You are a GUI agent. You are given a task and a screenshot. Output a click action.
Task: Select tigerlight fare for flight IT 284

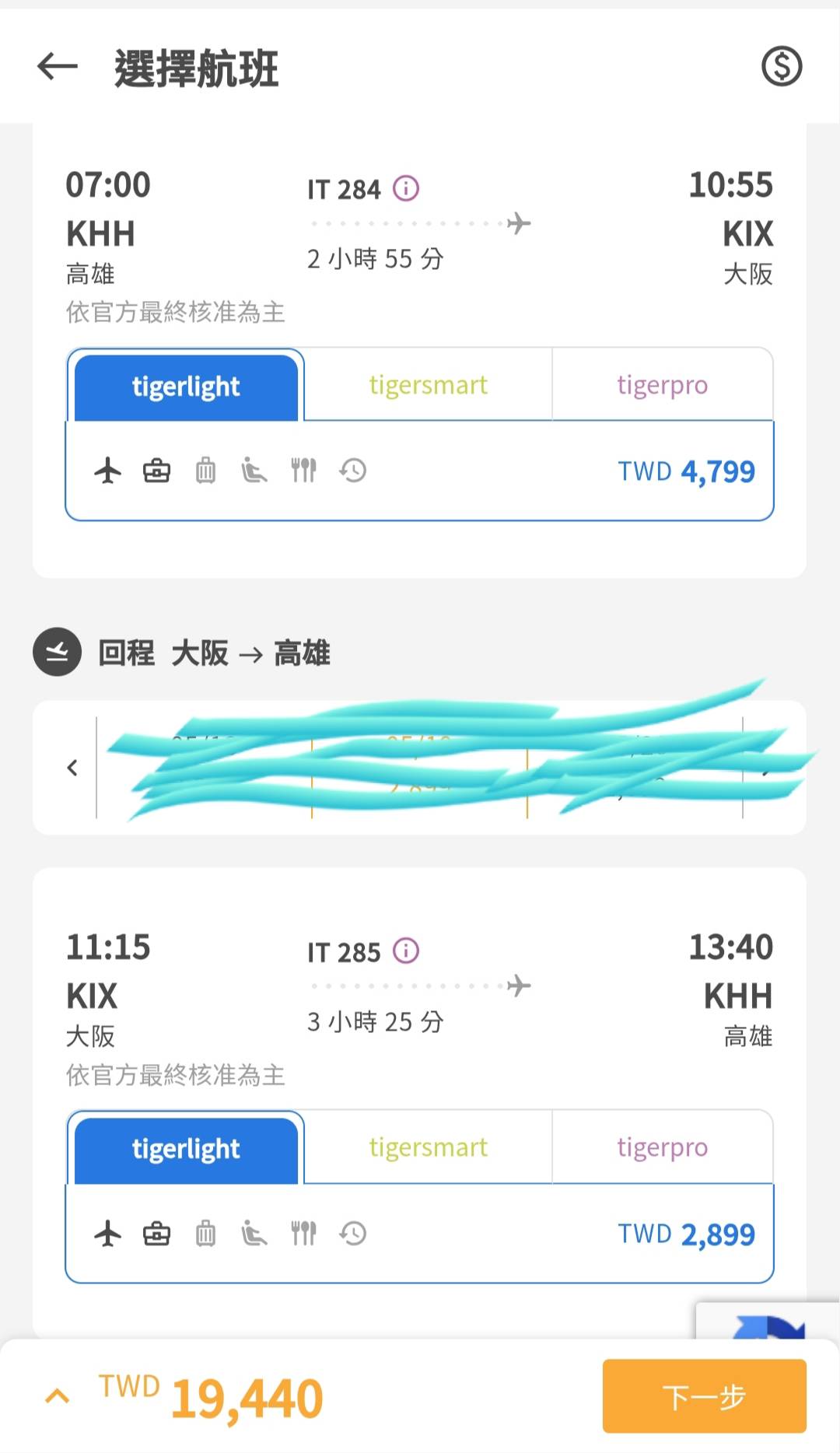[x=186, y=387]
